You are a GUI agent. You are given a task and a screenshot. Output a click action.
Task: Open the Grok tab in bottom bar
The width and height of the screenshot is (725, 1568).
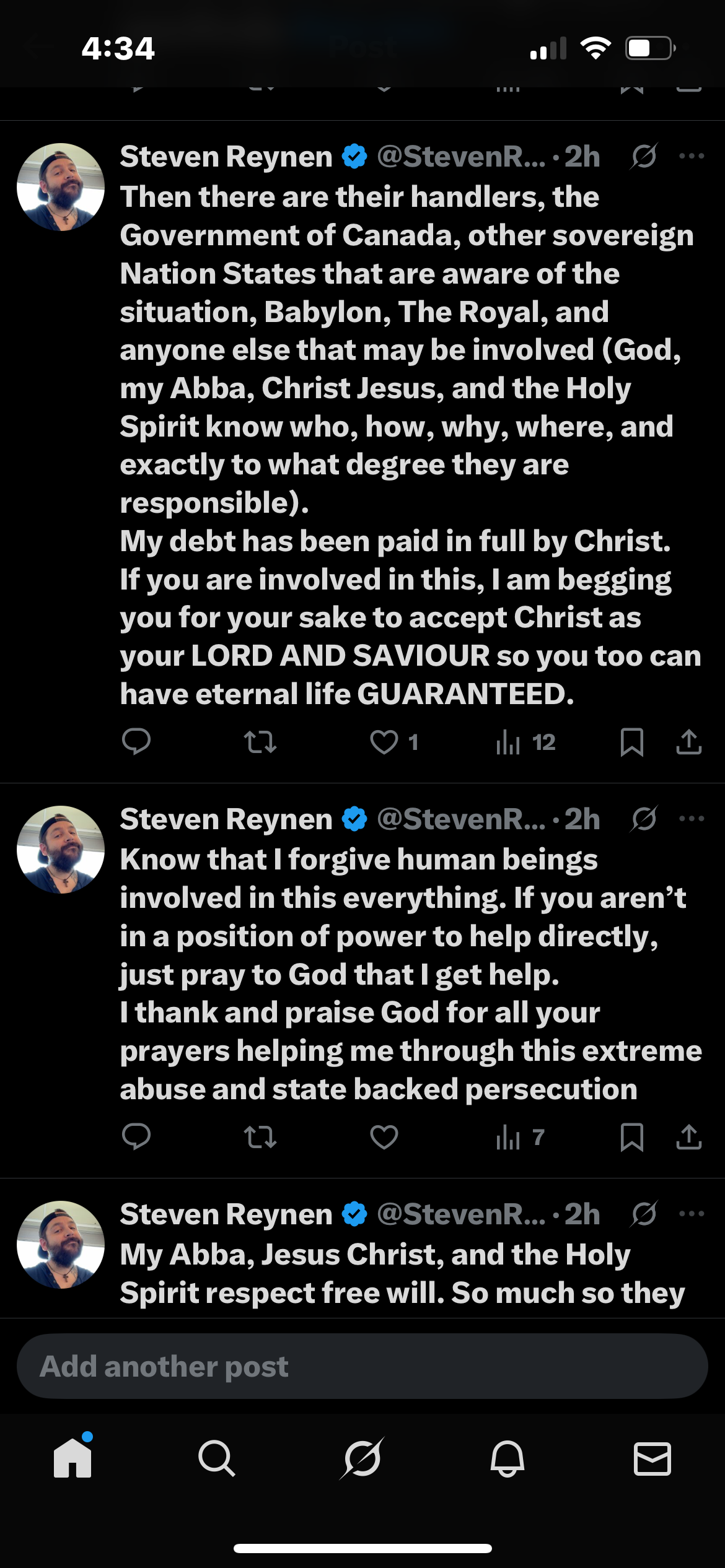[362, 1458]
